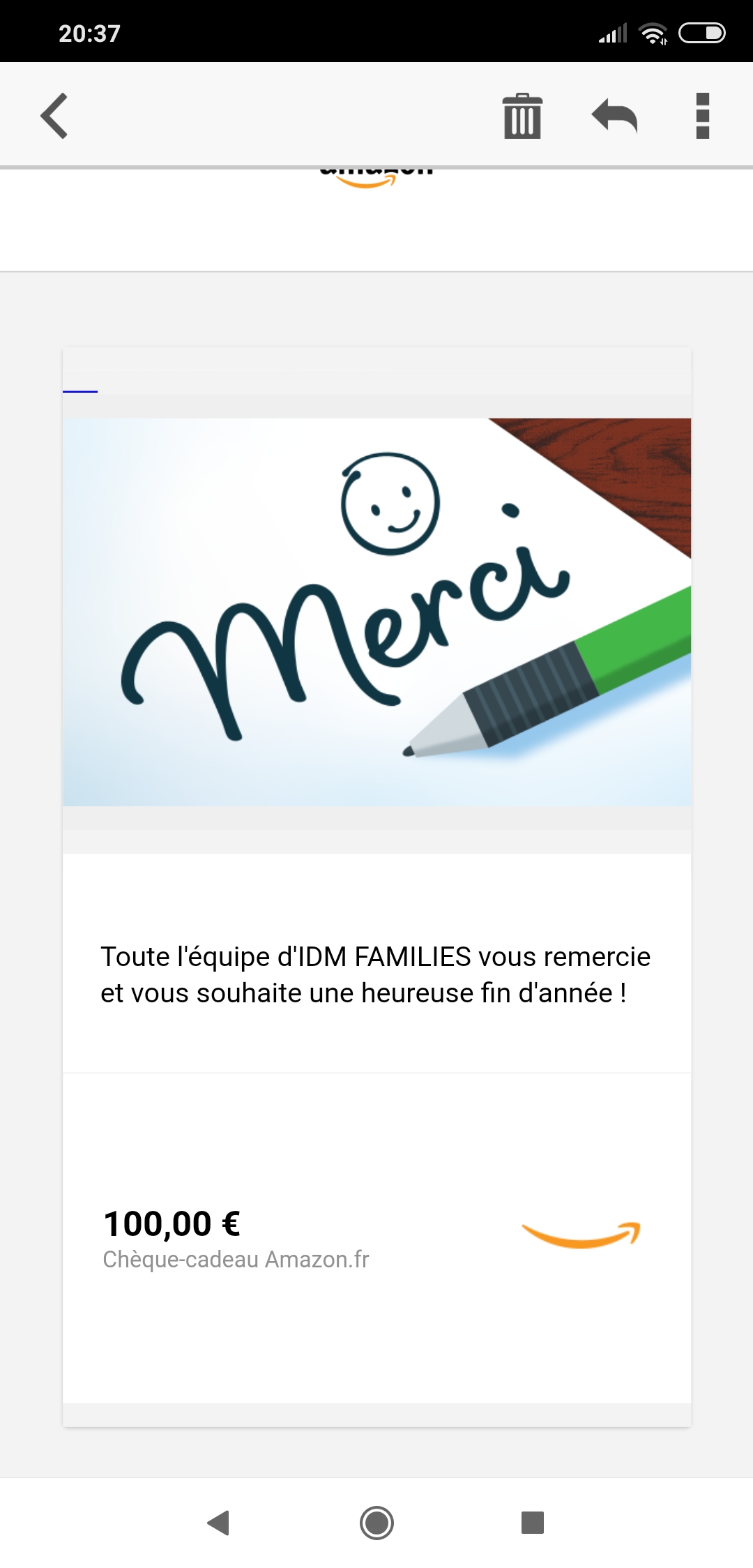The image size is (753, 1568).
Task: Go back to the inbox
Action: 54,116
